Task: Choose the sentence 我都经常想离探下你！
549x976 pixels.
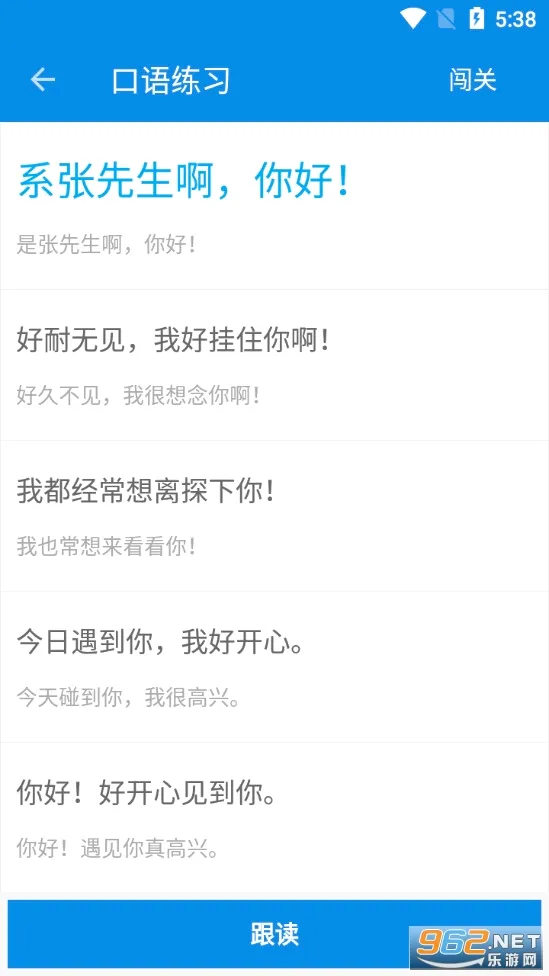Action: (x=274, y=516)
